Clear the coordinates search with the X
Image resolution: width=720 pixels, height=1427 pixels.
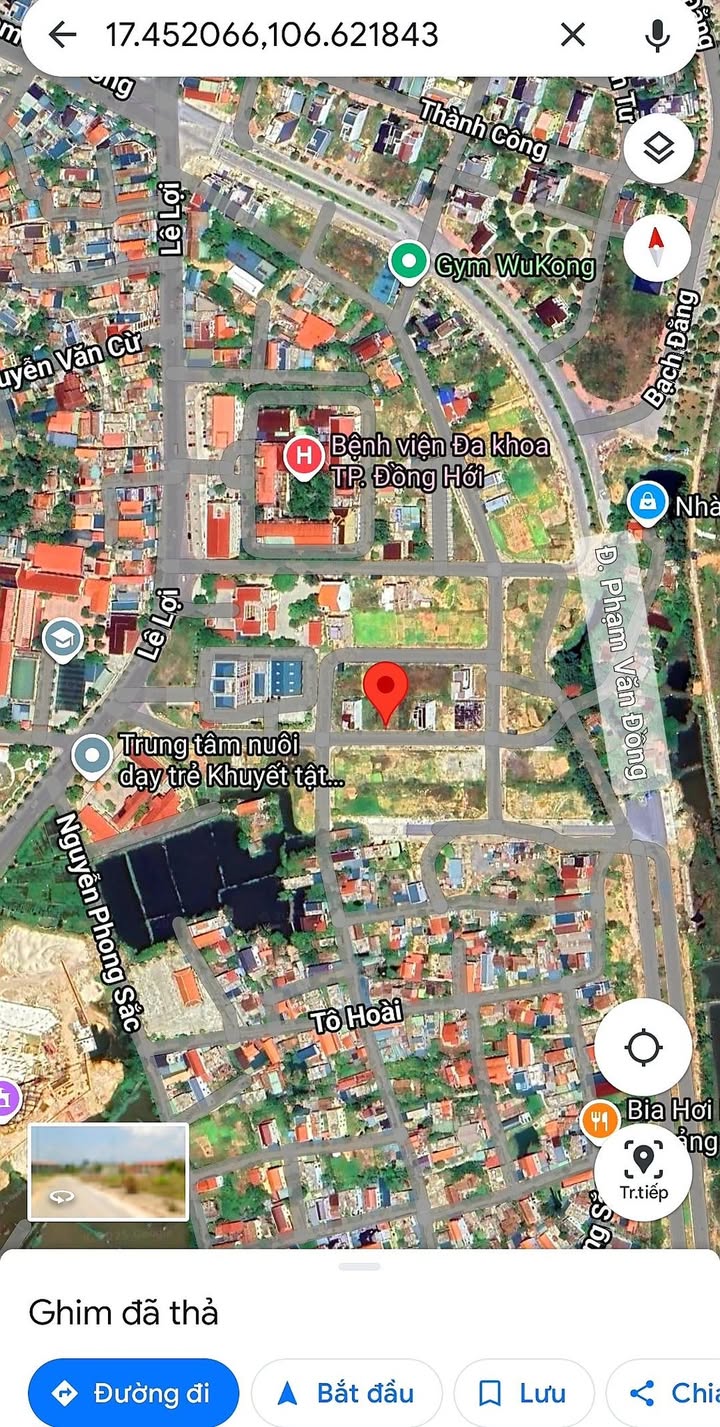pos(572,35)
